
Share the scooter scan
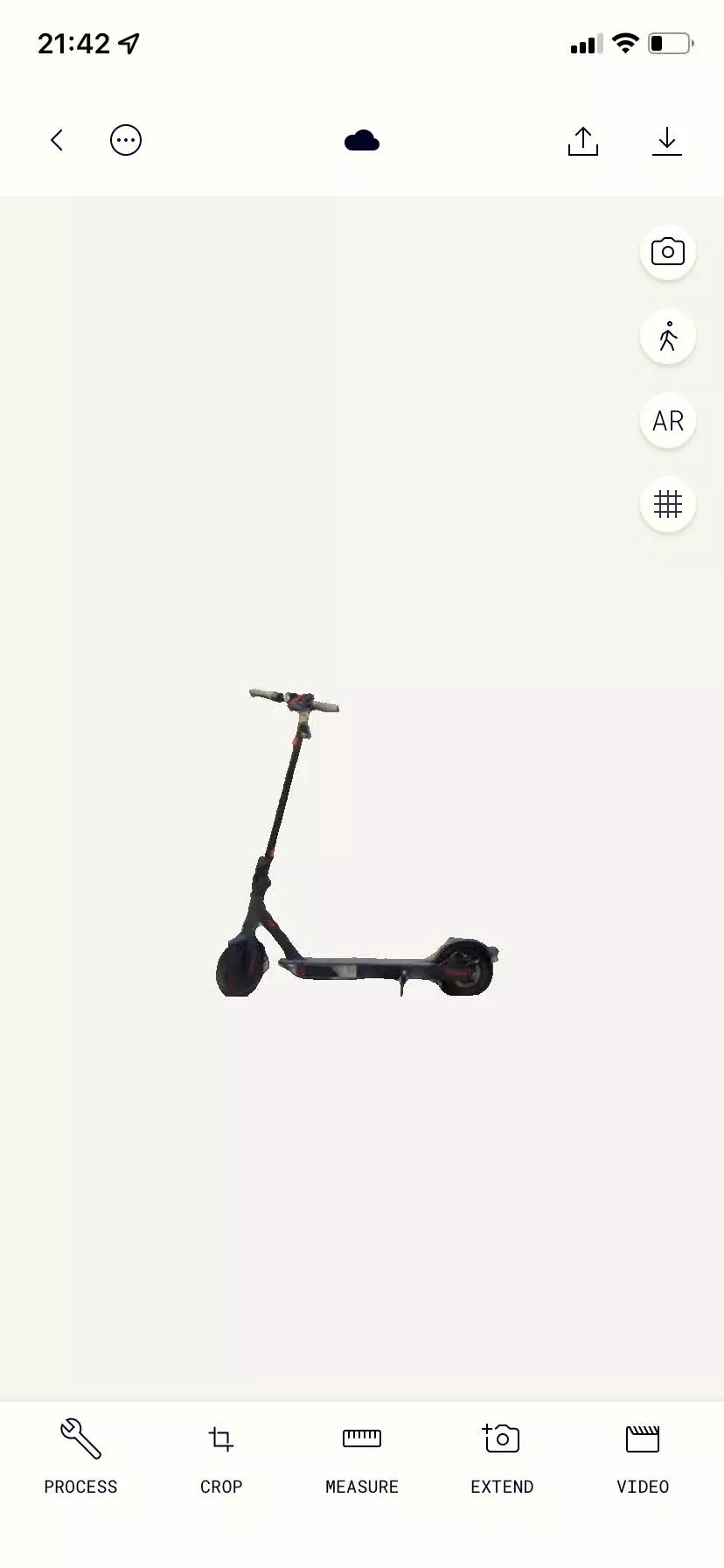[583, 140]
